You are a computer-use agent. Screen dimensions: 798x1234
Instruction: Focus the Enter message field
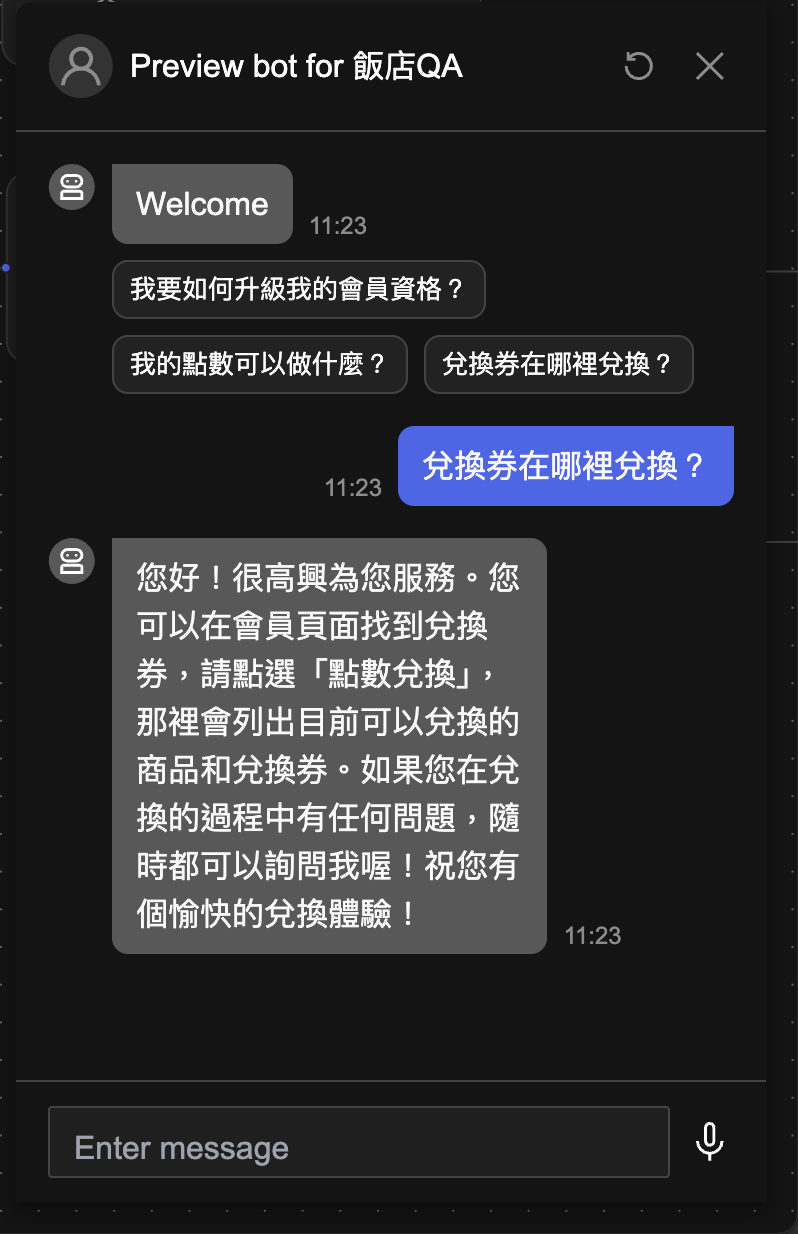point(358,1147)
